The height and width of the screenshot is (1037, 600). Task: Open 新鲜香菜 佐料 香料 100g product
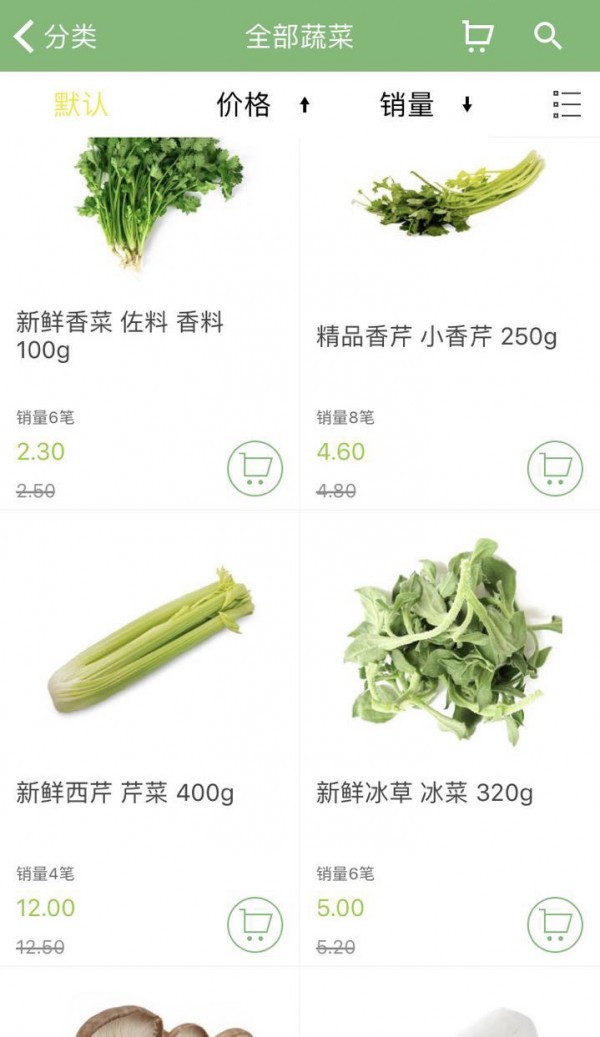[120, 335]
